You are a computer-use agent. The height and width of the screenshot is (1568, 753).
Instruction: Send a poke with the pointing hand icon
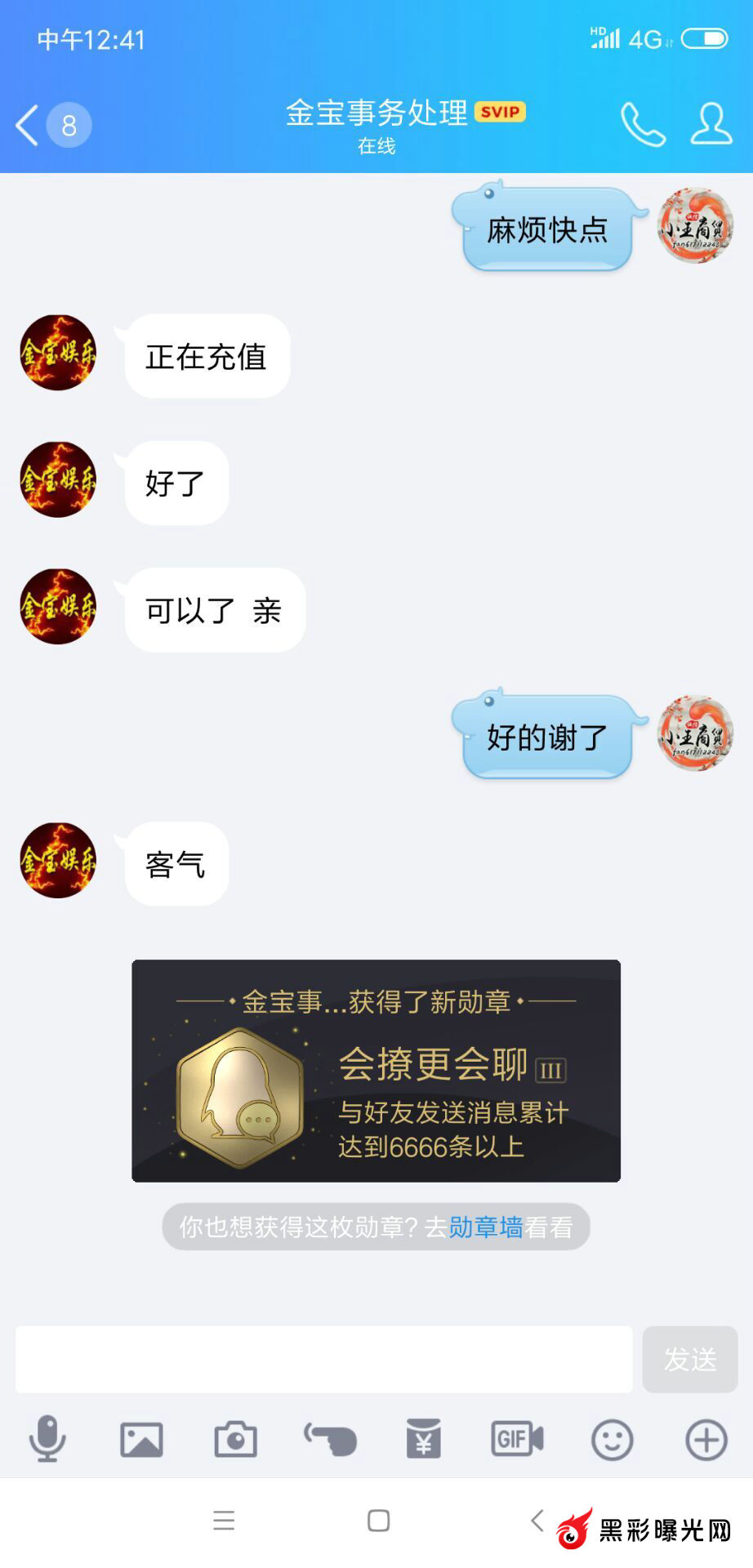click(x=330, y=1439)
